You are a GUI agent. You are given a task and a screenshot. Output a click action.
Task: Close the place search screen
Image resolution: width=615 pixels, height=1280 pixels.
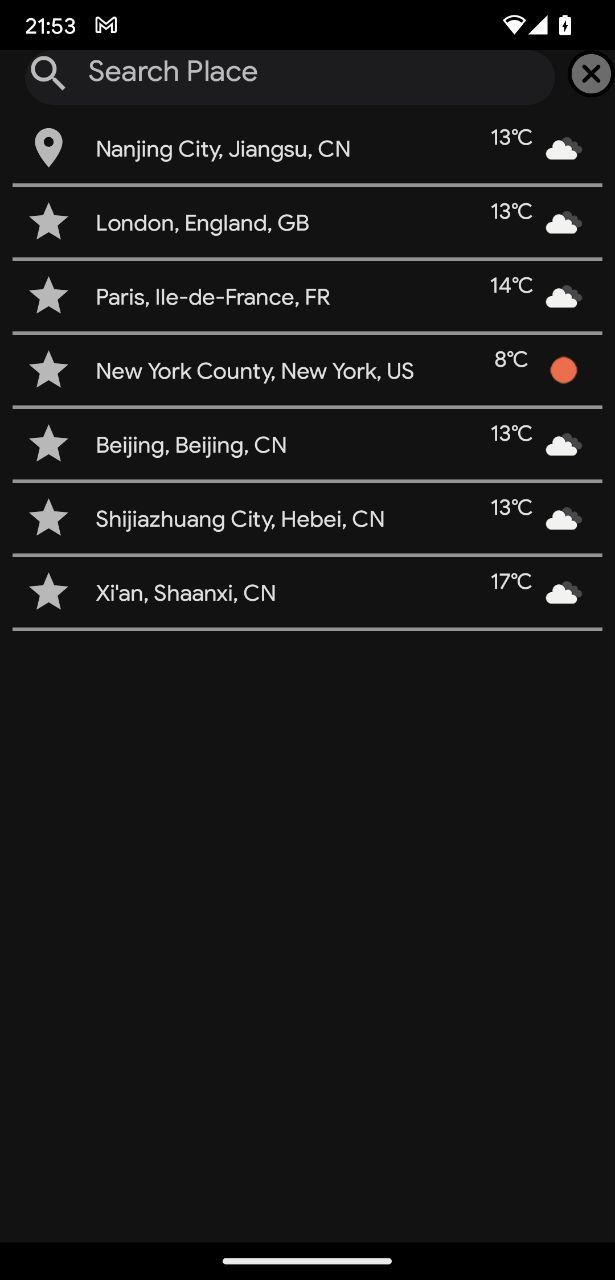click(x=591, y=73)
